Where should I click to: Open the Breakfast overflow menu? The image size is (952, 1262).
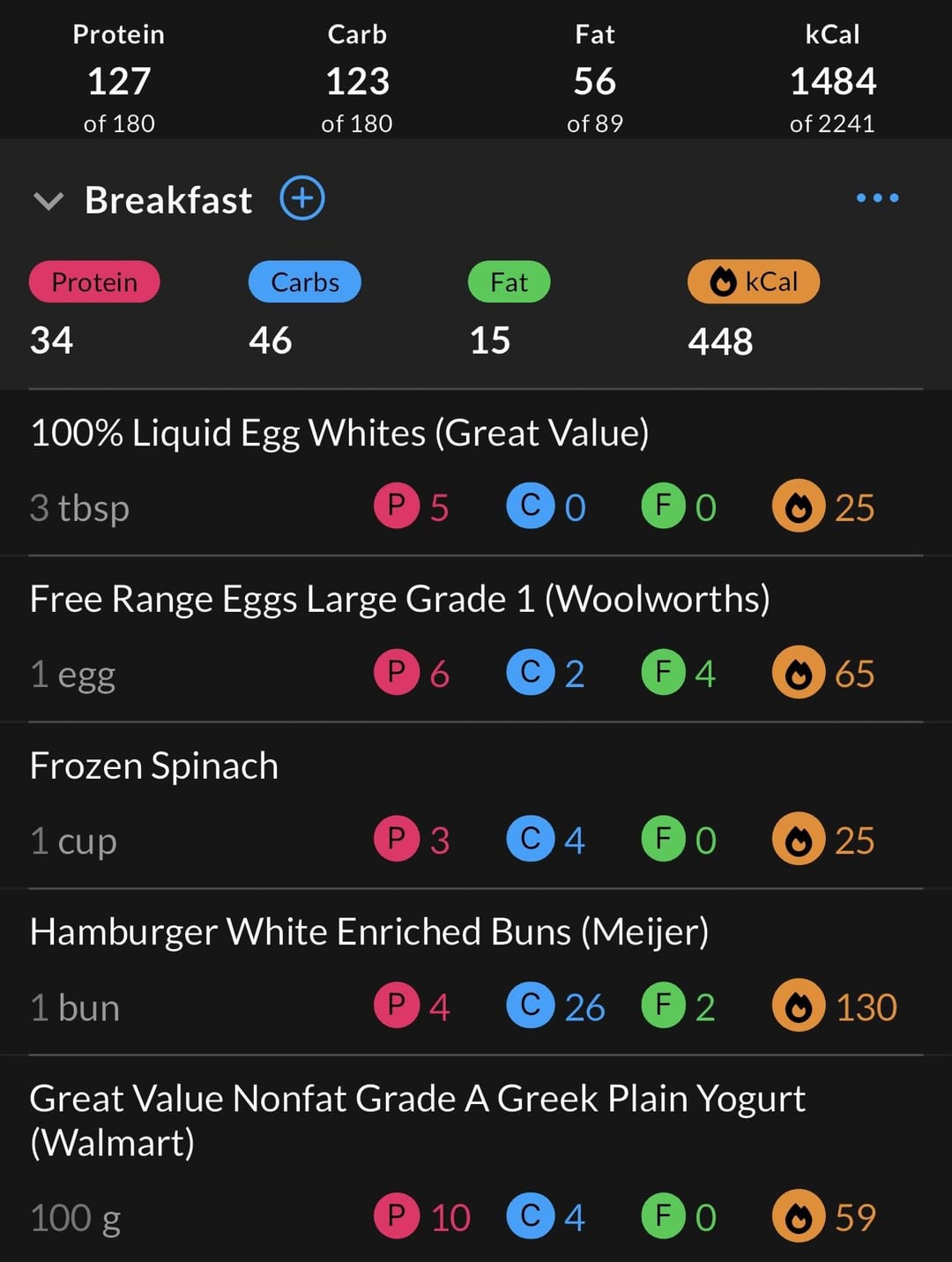[877, 198]
